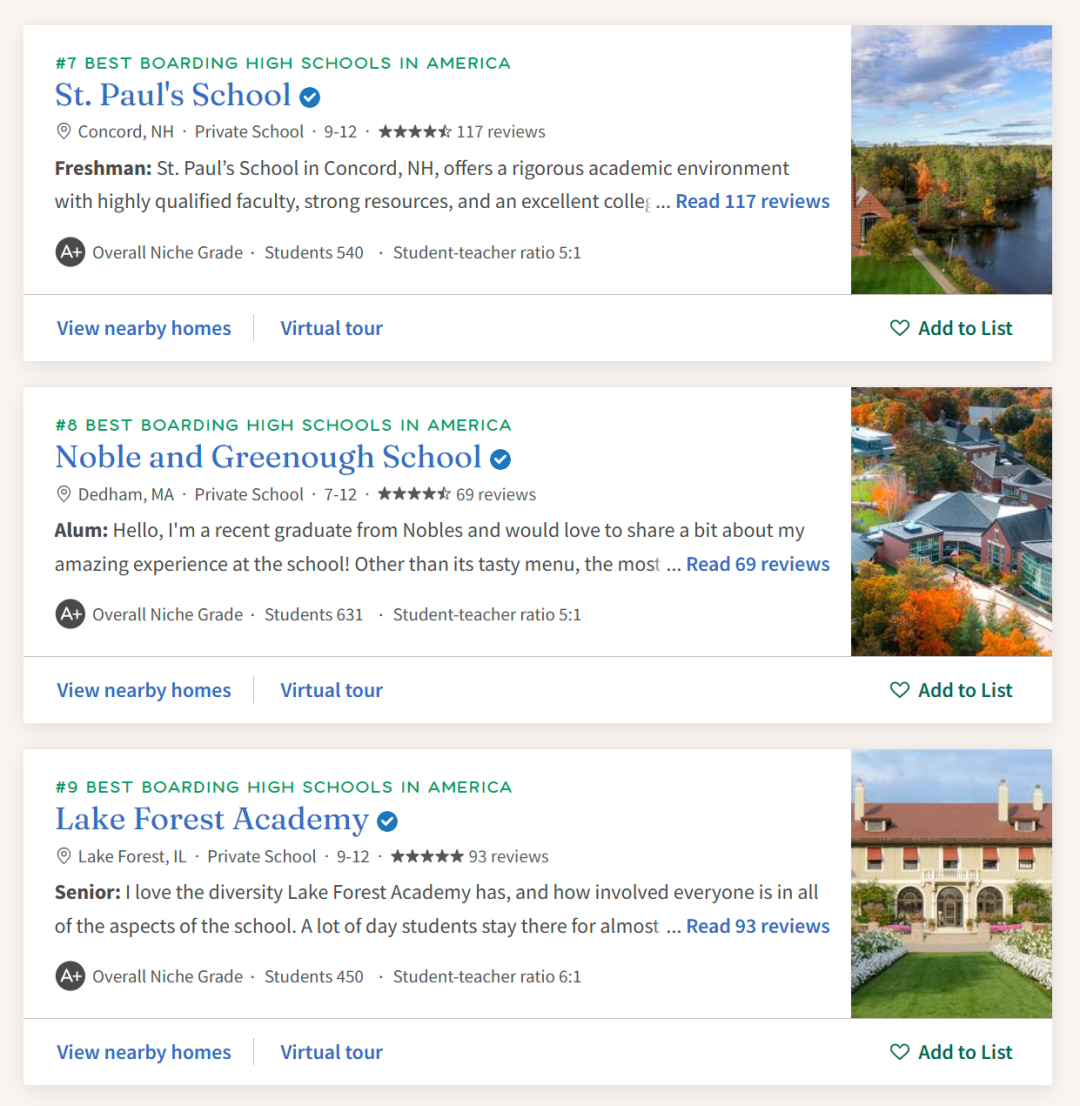Add Noble and Greenough School to your list
The height and width of the screenshot is (1106, 1080).
(x=951, y=690)
